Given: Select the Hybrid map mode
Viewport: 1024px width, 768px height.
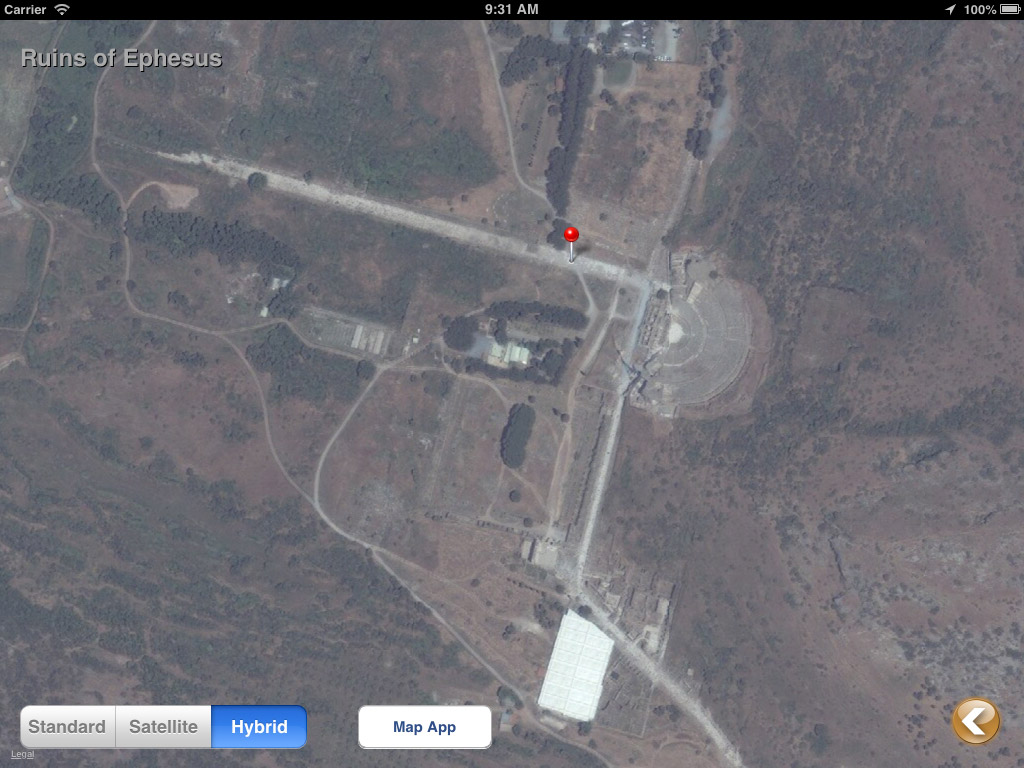Looking at the screenshot, I should pos(259,727).
